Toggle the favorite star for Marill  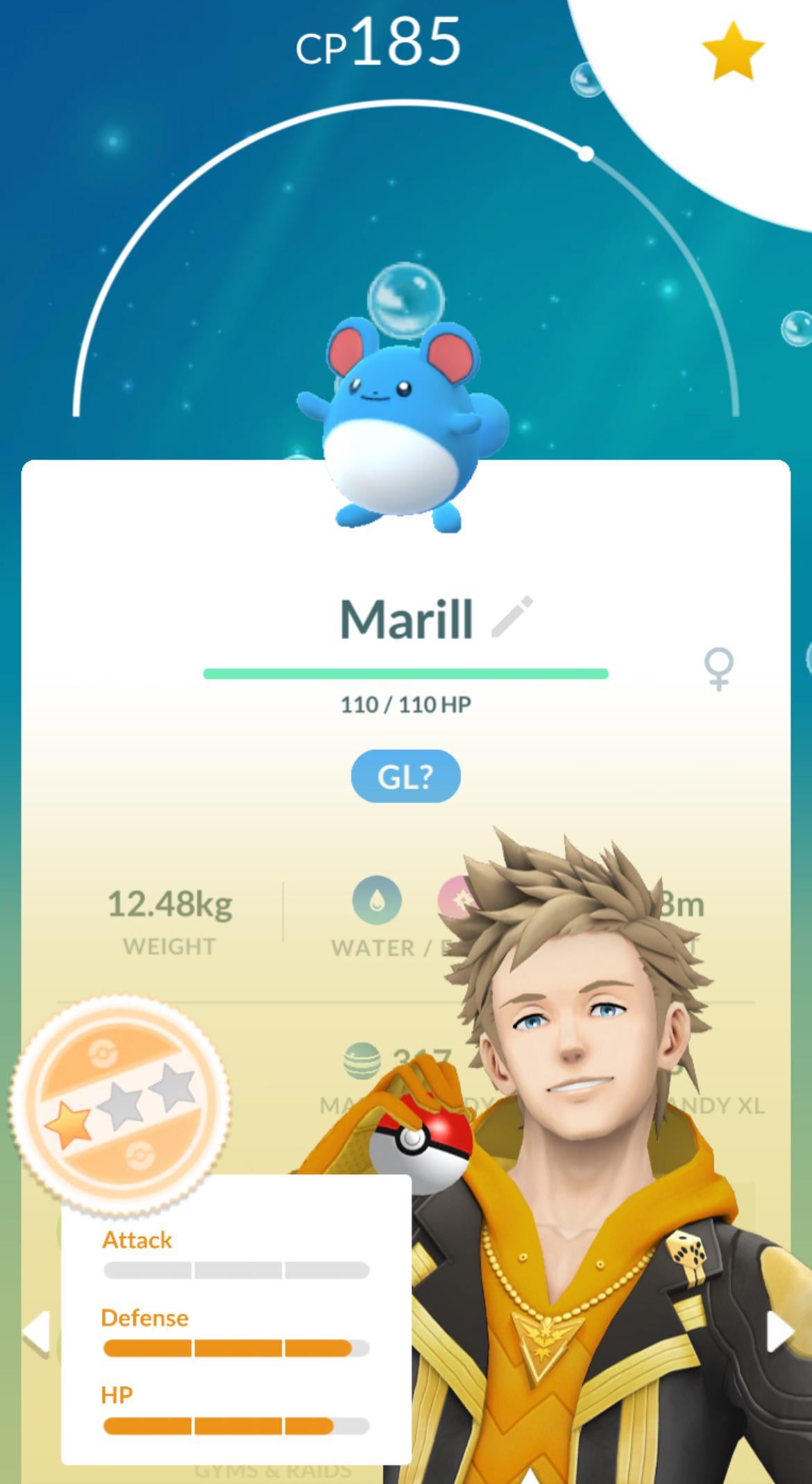click(733, 51)
